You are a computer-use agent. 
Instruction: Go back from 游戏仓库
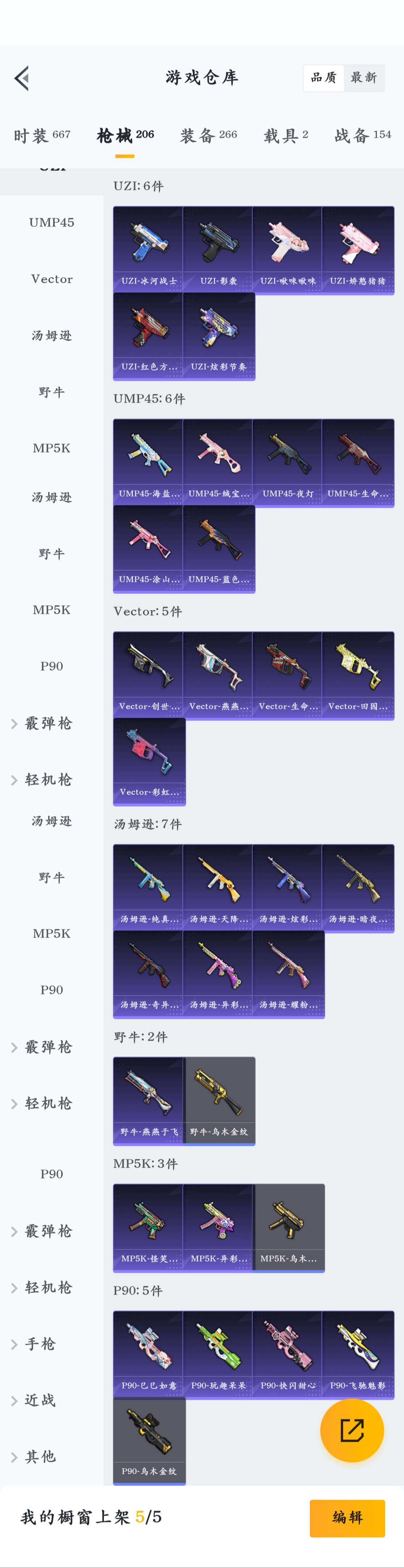[22, 78]
